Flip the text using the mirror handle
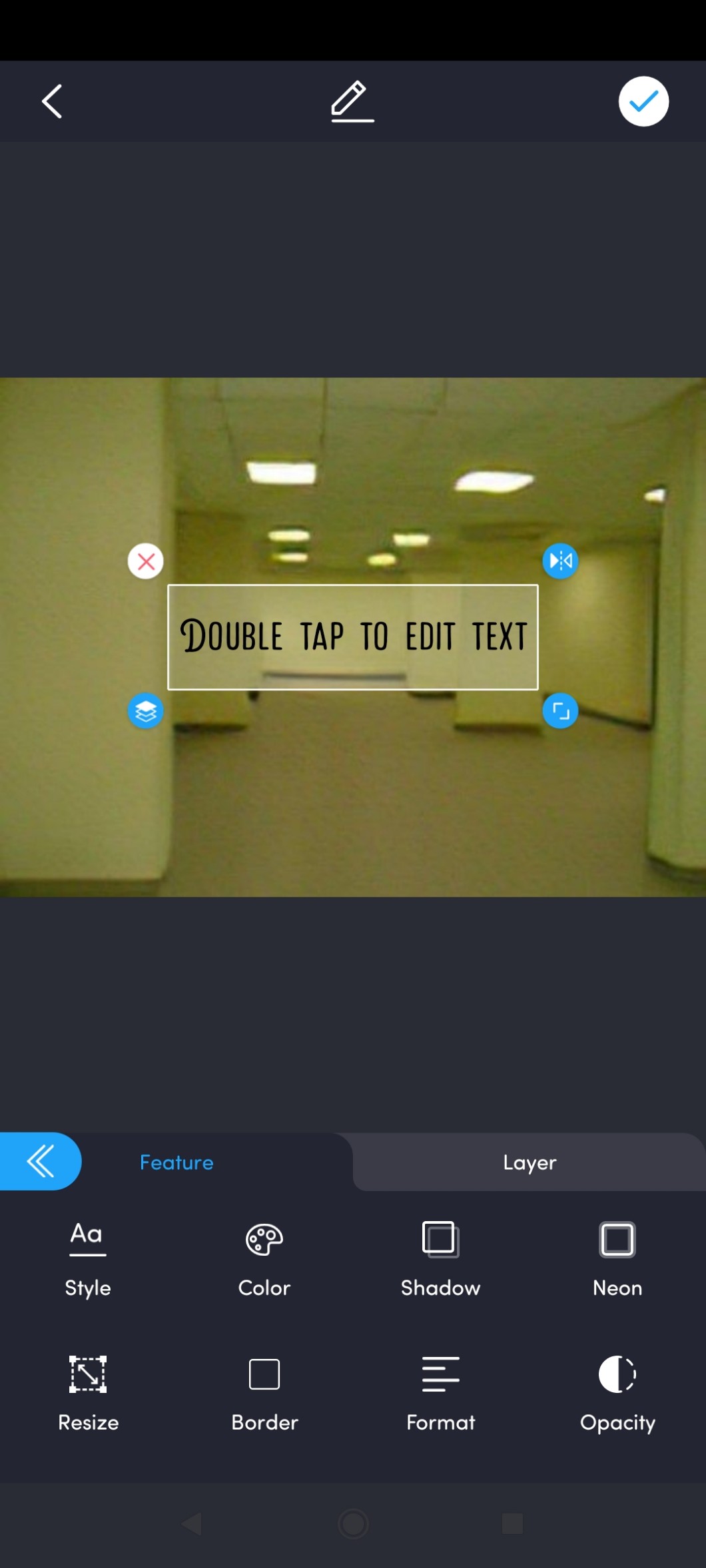706x1568 pixels. pyautogui.click(x=560, y=561)
